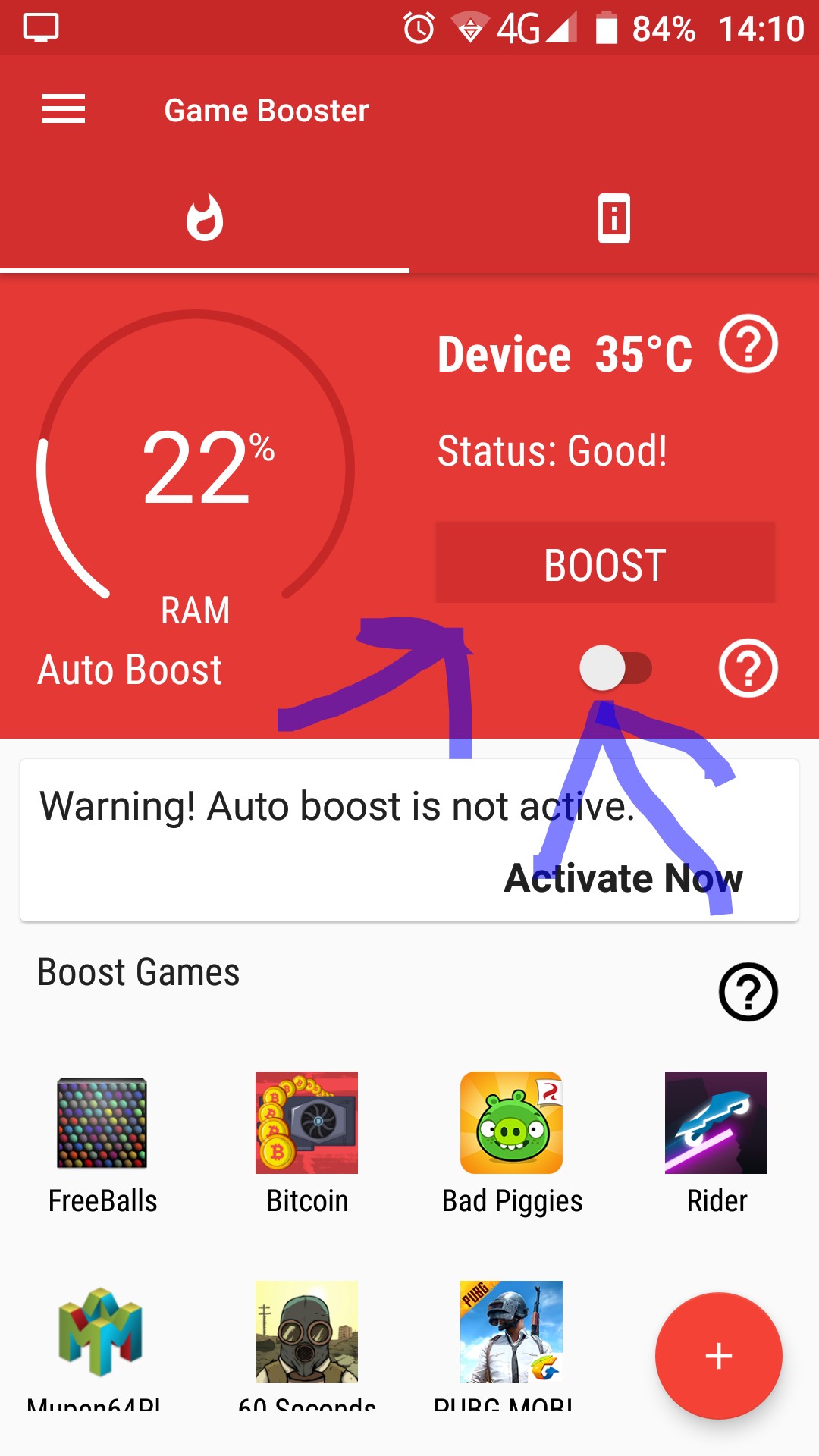Open the hamburger drawer menu

[64, 109]
